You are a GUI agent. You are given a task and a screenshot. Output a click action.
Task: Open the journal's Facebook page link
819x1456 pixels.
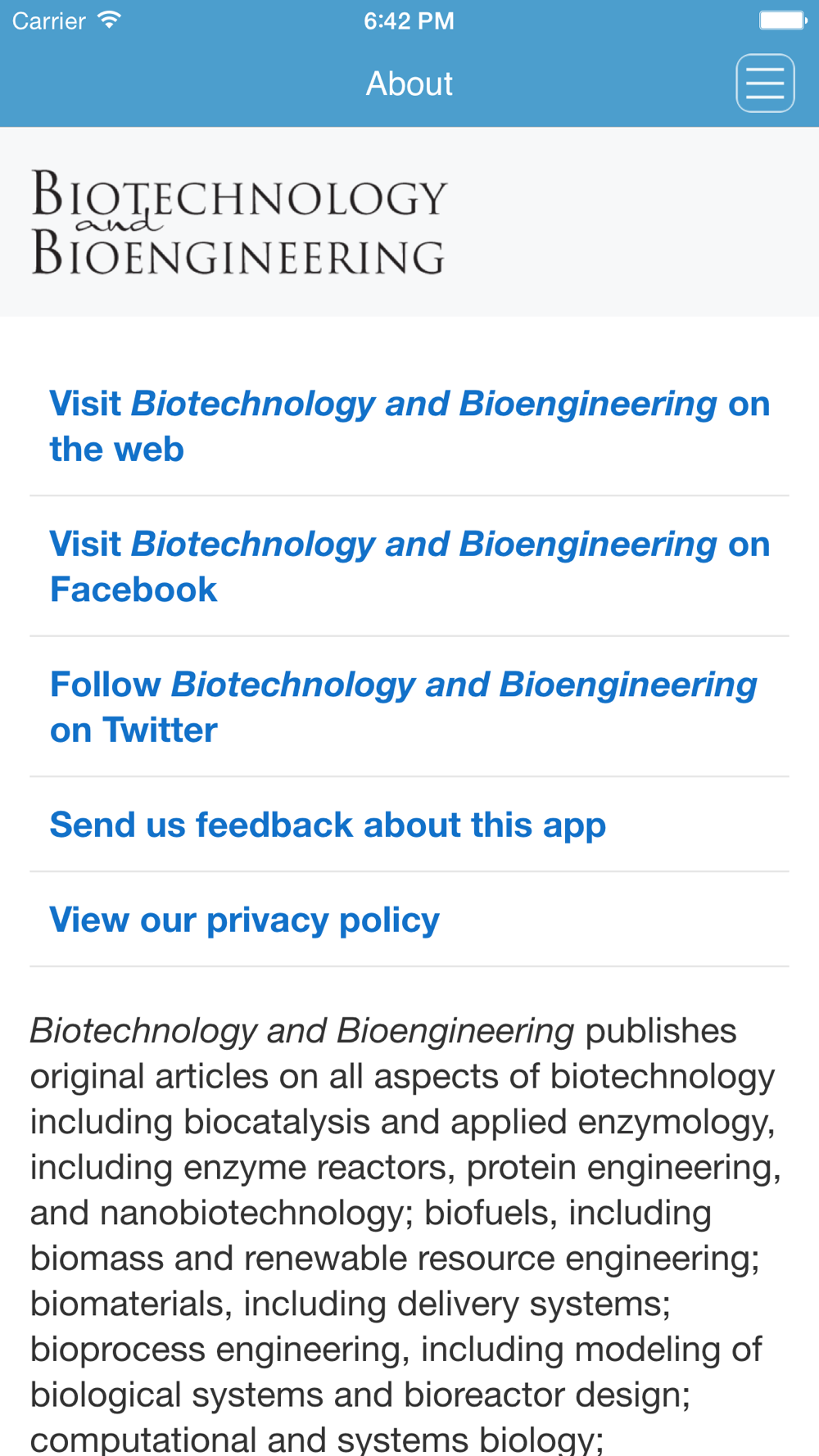(x=409, y=567)
